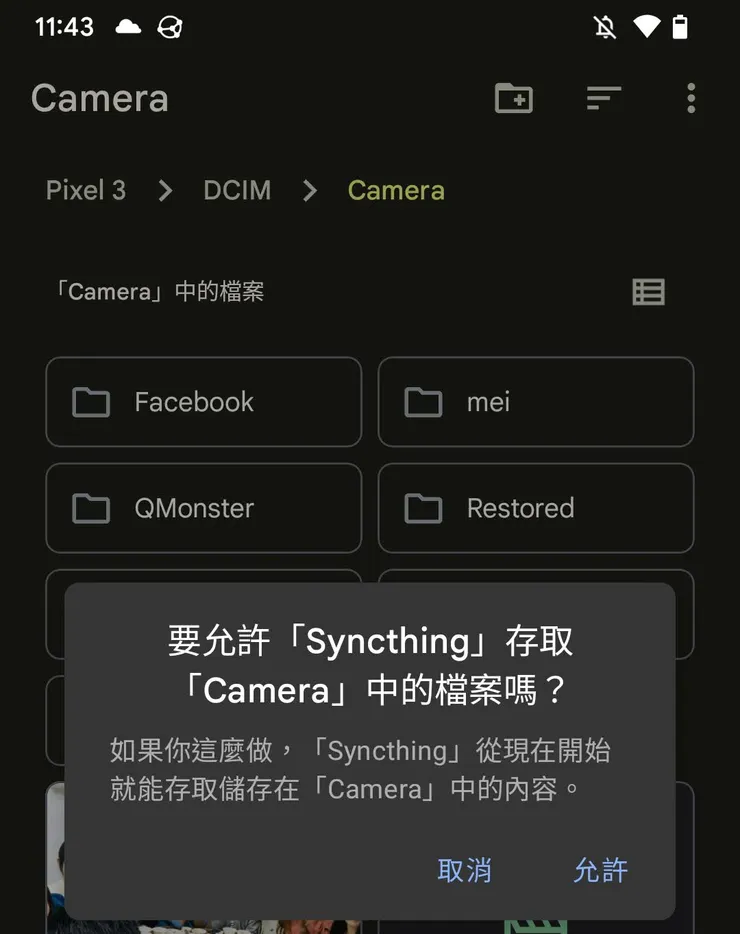Image resolution: width=740 pixels, height=934 pixels.
Task: Switch to list view of files
Action: pyautogui.click(x=648, y=291)
